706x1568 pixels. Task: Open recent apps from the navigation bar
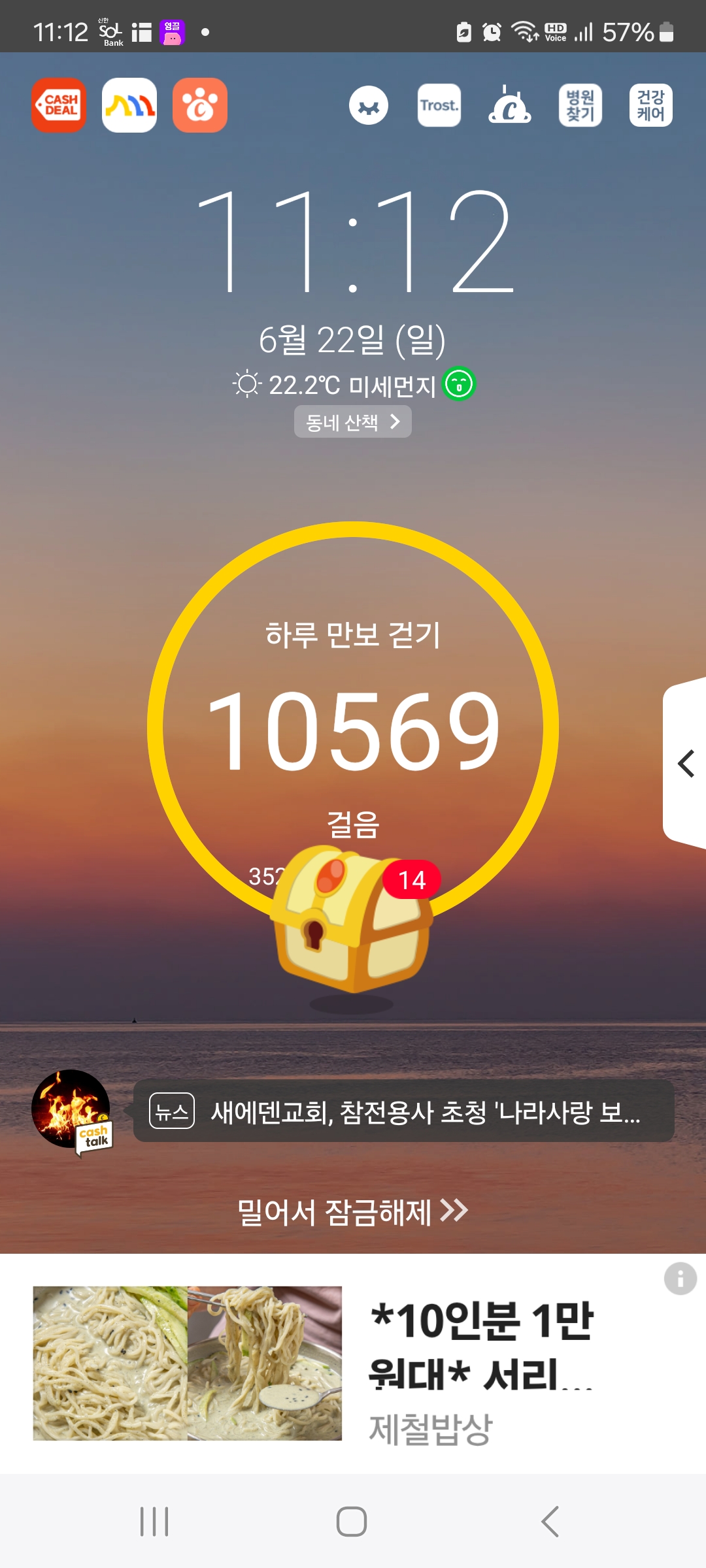click(x=154, y=1522)
